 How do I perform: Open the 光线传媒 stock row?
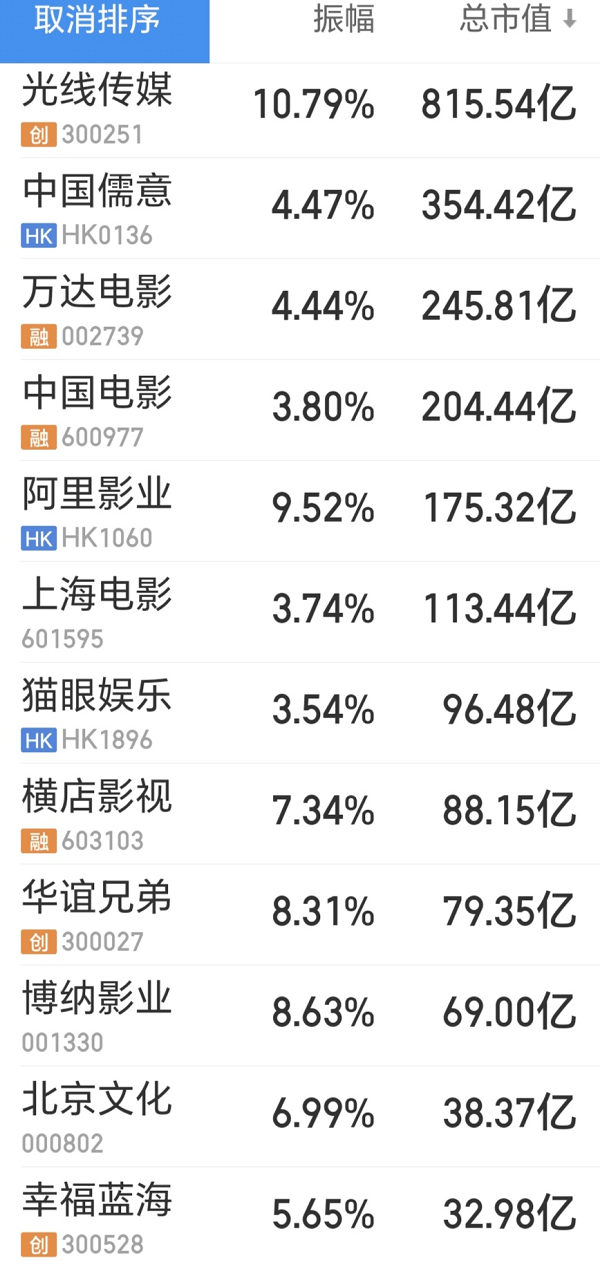point(300,108)
